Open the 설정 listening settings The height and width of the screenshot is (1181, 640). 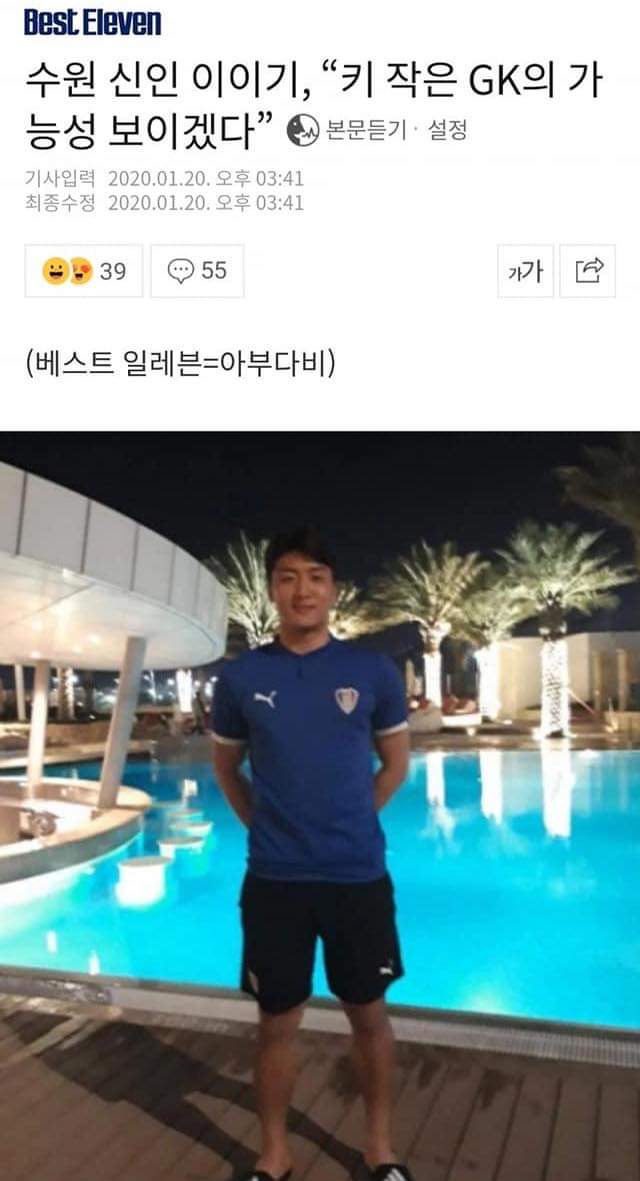pos(447,130)
